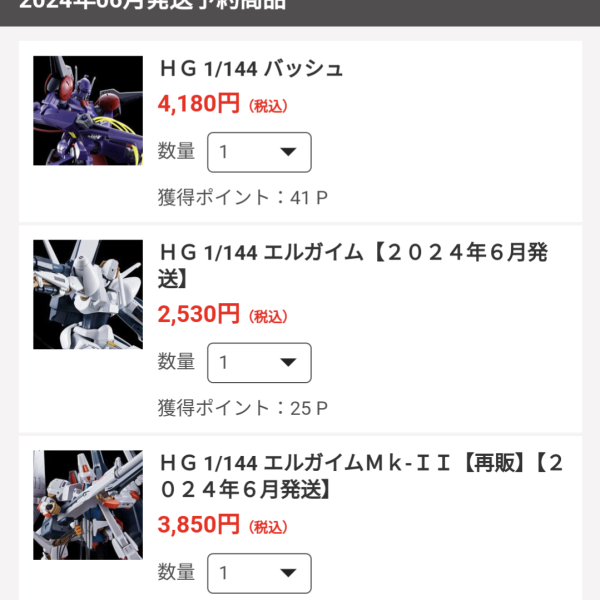The height and width of the screenshot is (600, 600).
Task: View HG 1/144 エルガイム【2024年6月発送】 title
Action: tap(353, 265)
